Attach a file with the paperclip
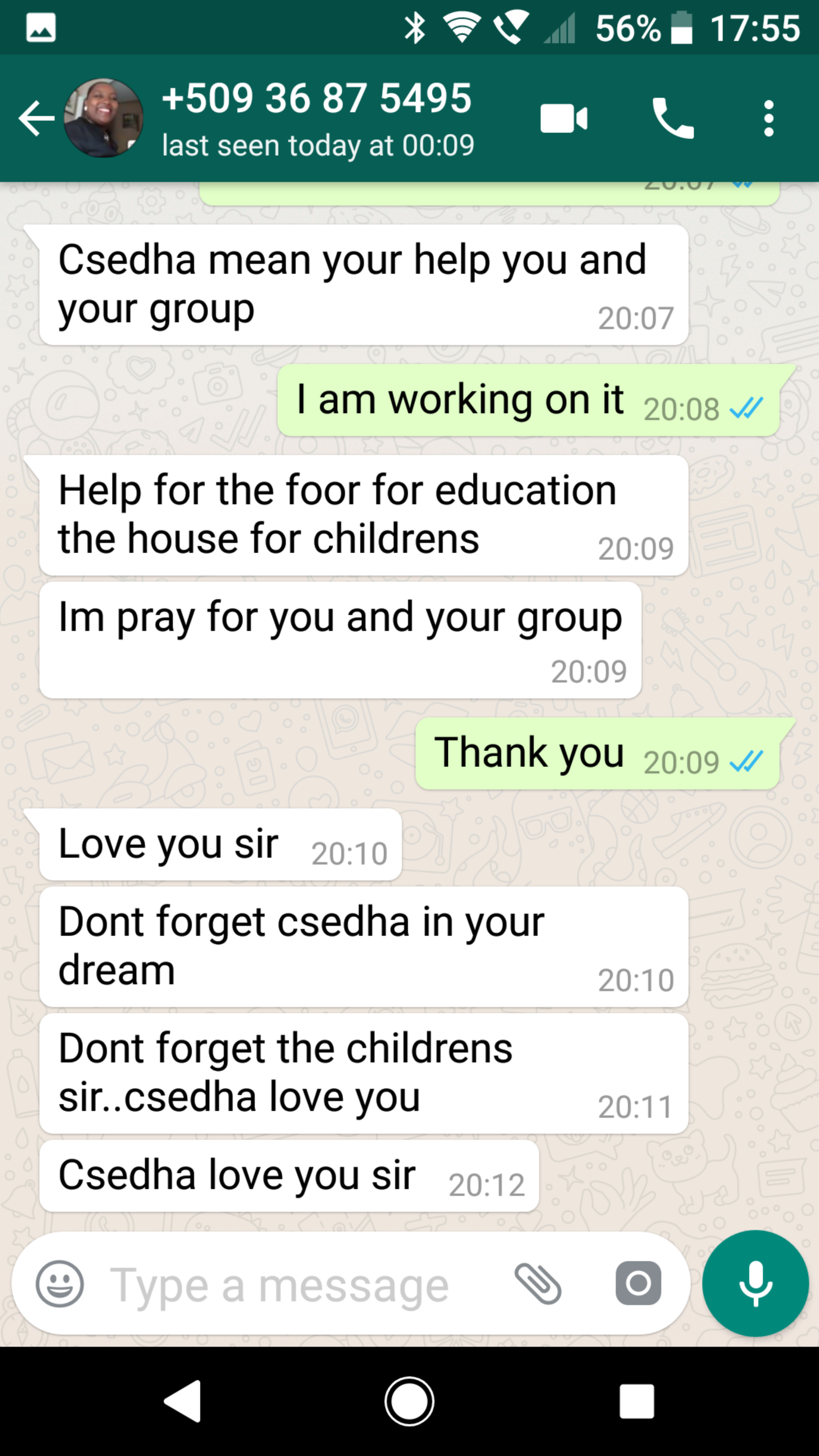819x1456 pixels. point(538,1283)
